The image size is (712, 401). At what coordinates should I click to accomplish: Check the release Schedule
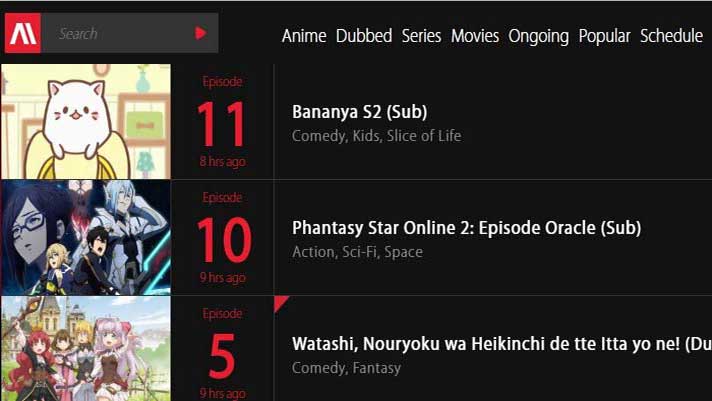[671, 36]
